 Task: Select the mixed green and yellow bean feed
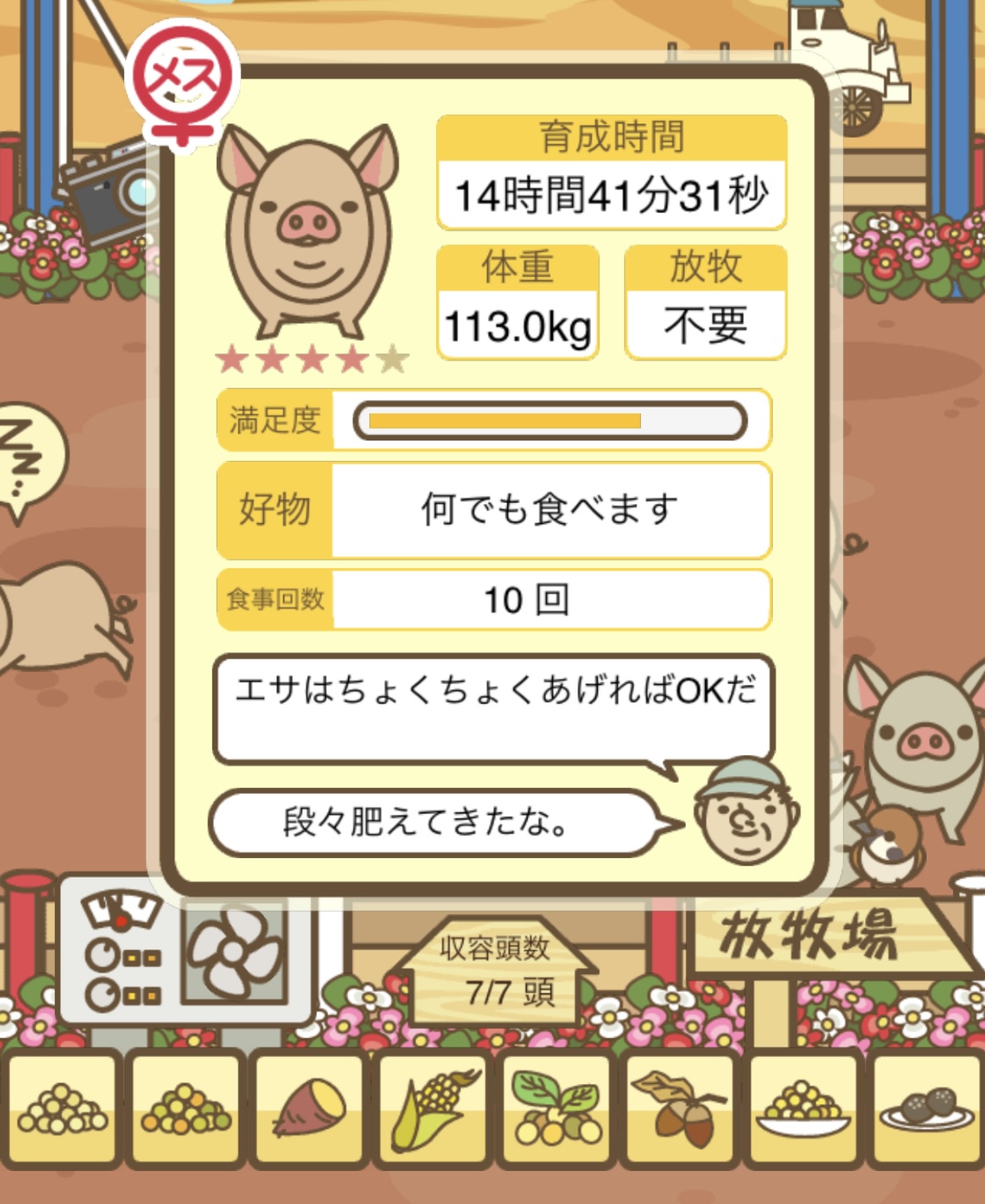185,1109
